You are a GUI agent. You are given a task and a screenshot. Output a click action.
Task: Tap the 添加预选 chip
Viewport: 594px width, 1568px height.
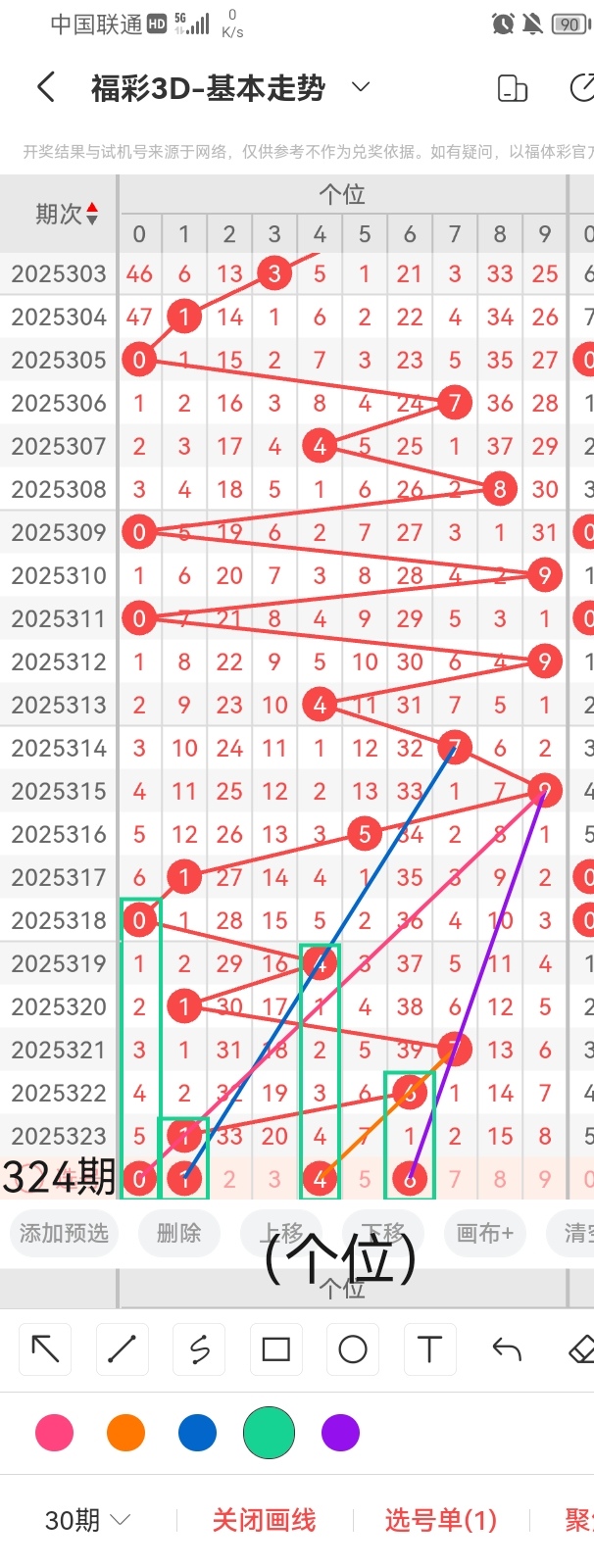point(65,1233)
